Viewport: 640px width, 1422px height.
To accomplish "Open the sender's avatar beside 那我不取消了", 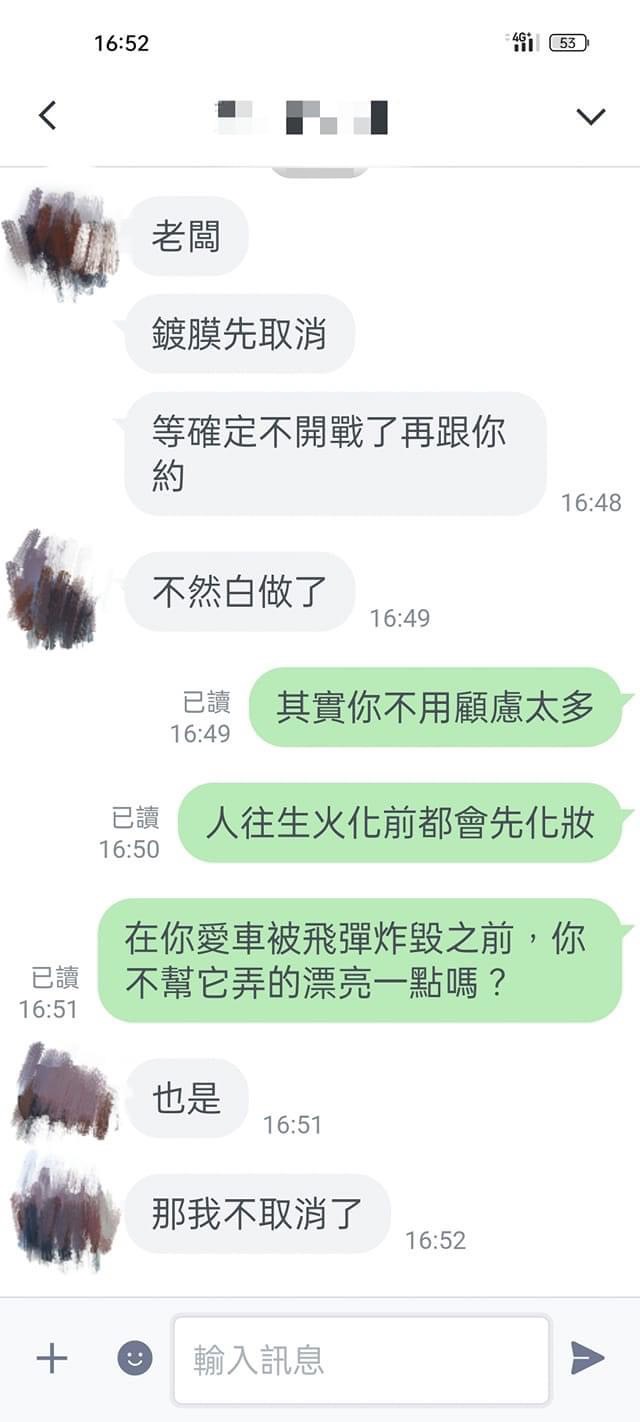I will [x=64, y=1211].
